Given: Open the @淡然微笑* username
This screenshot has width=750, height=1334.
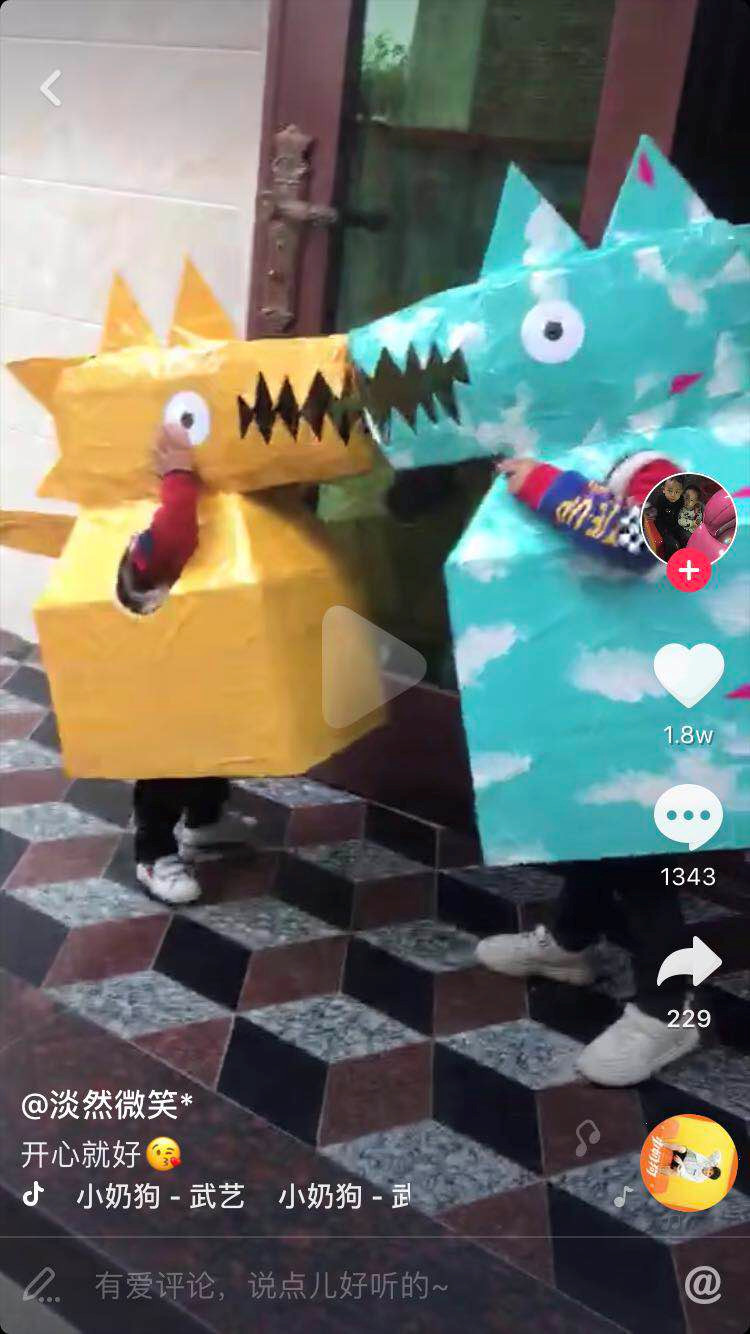Looking at the screenshot, I should (108, 1104).
